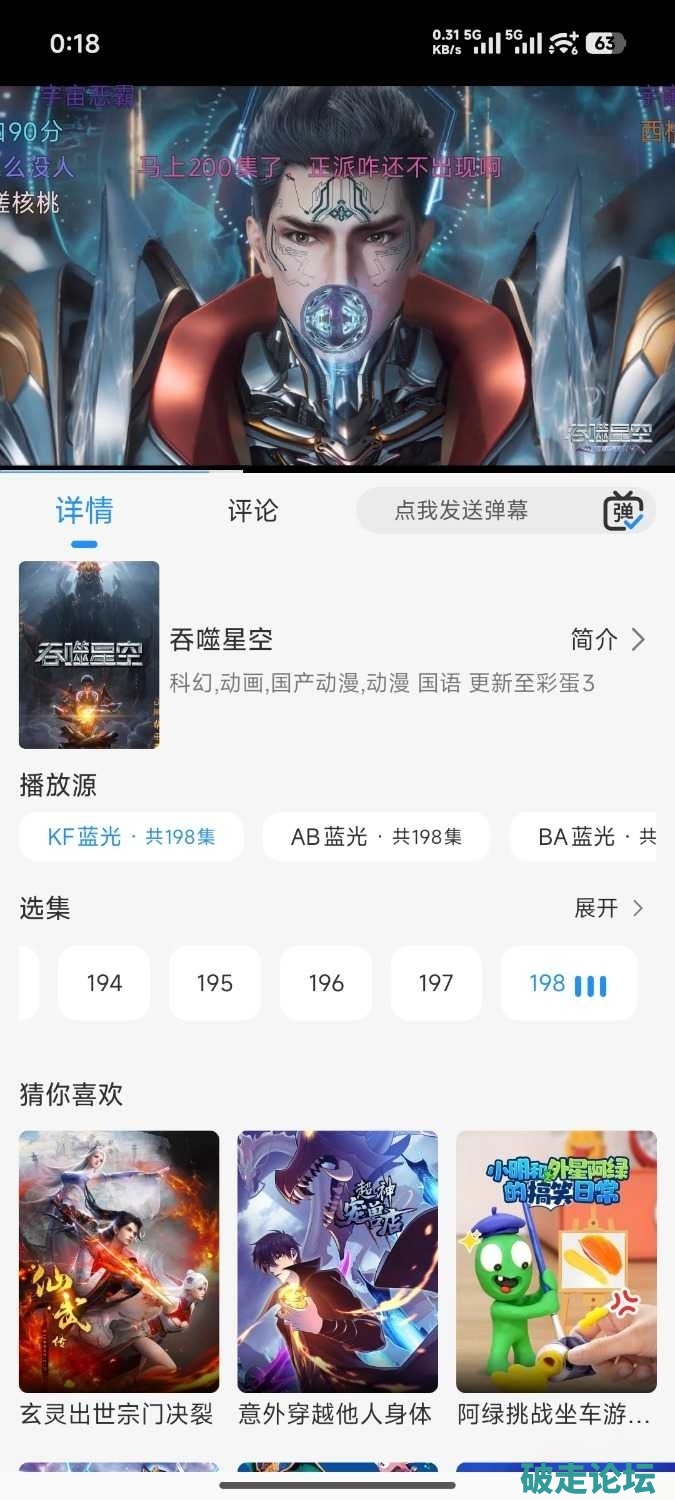Screen dimensions: 675x1500
Task: Jump to episode 196
Action: [326, 983]
